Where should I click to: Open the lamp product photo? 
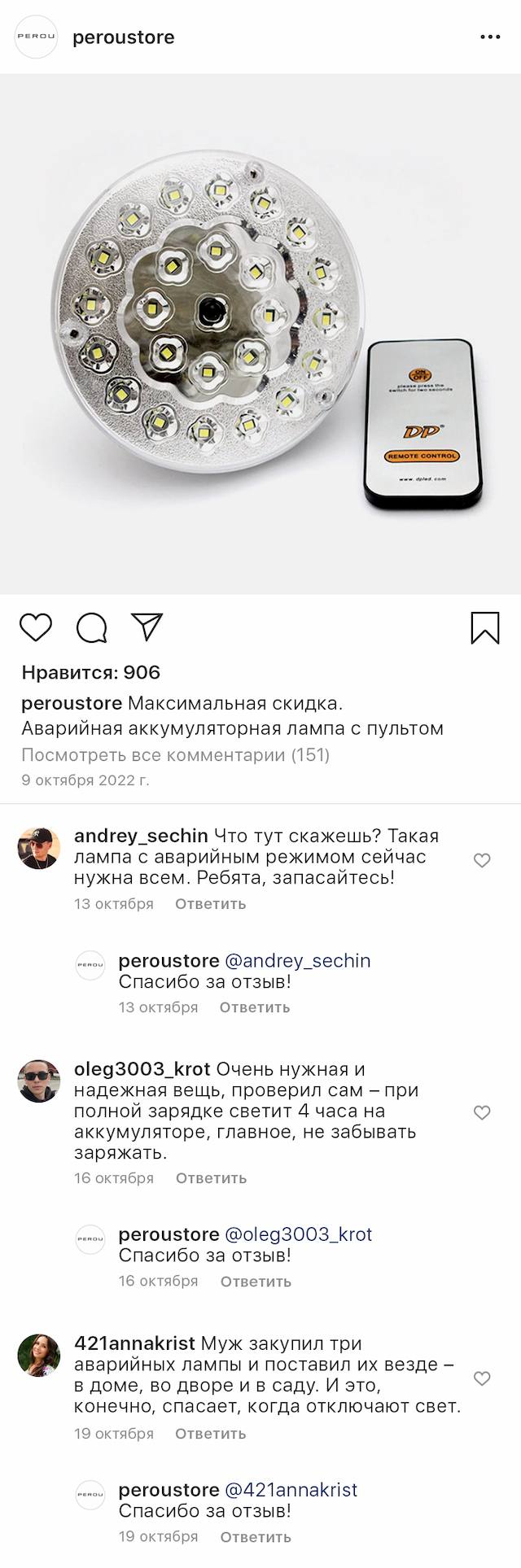[260, 334]
